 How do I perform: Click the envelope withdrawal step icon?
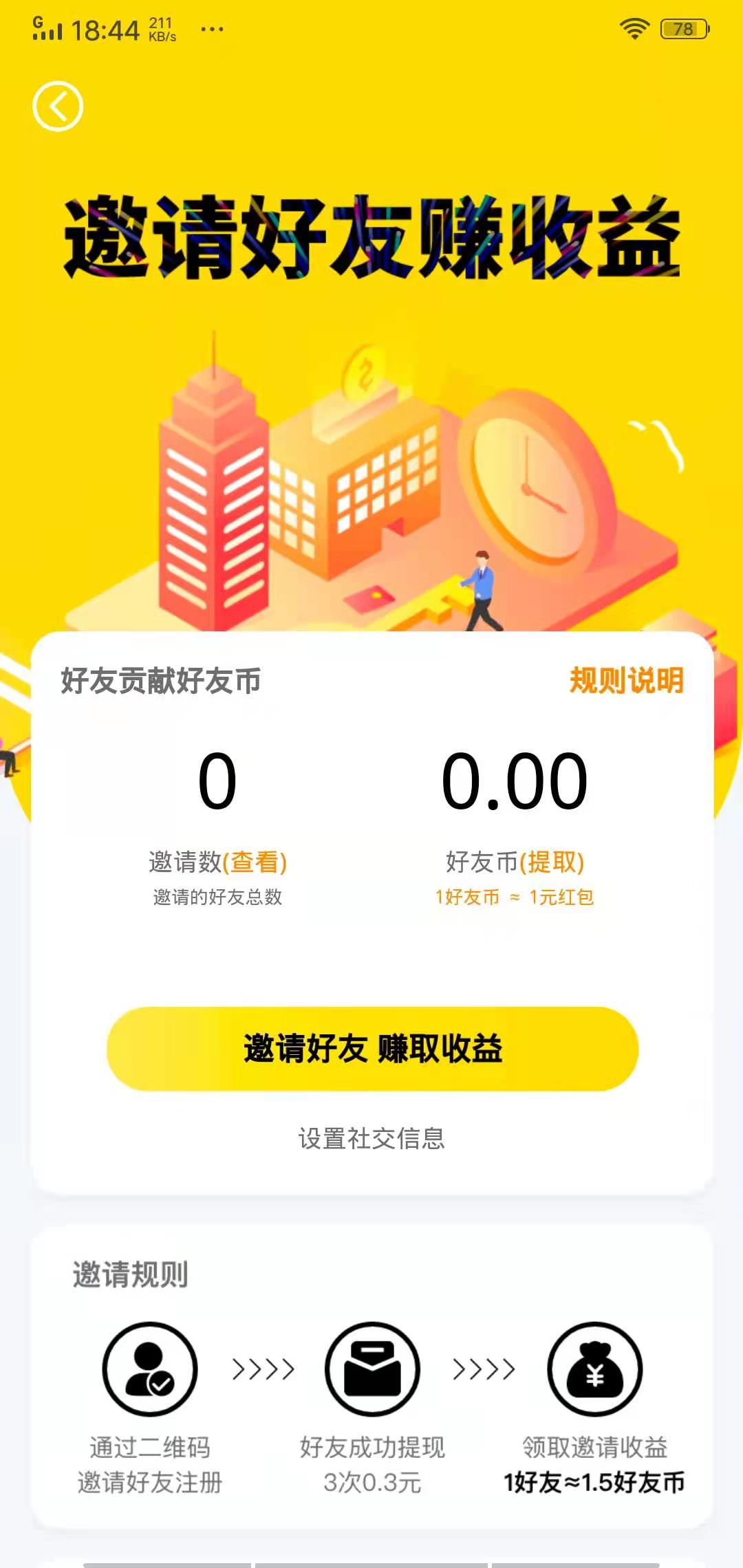pyautogui.click(x=371, y=1369)
